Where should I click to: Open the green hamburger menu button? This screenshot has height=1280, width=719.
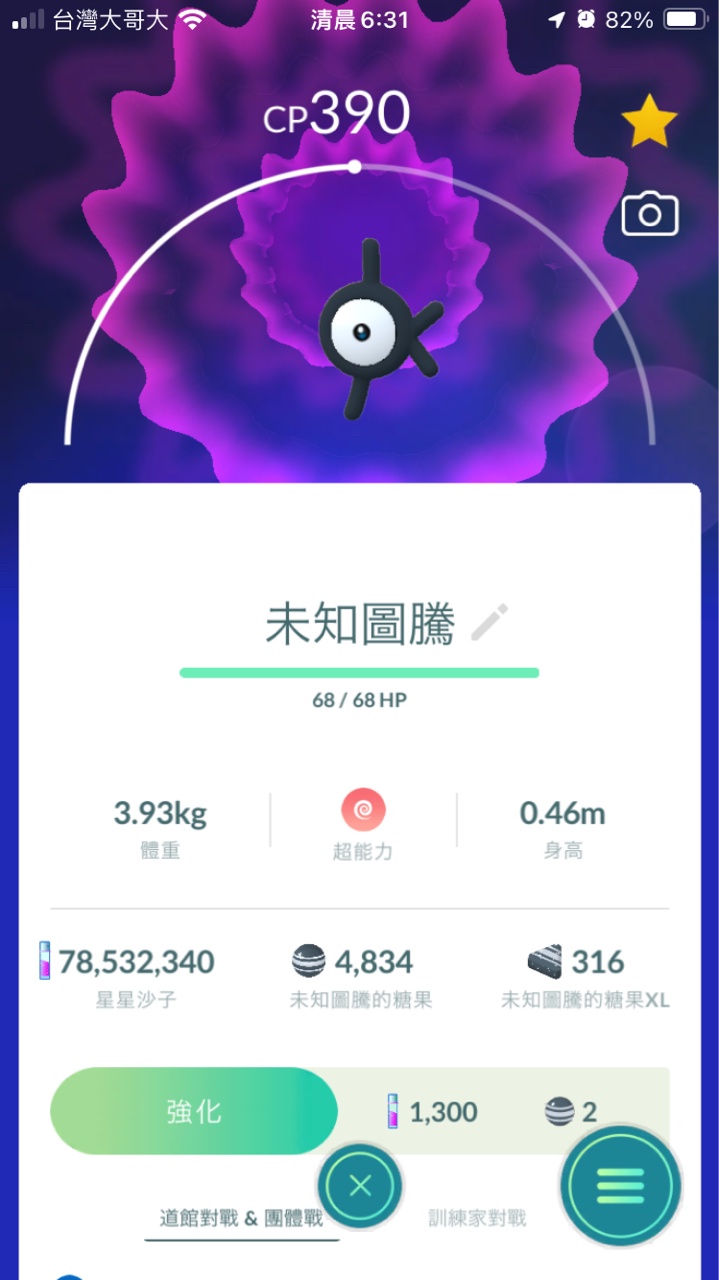(620, 1186)
